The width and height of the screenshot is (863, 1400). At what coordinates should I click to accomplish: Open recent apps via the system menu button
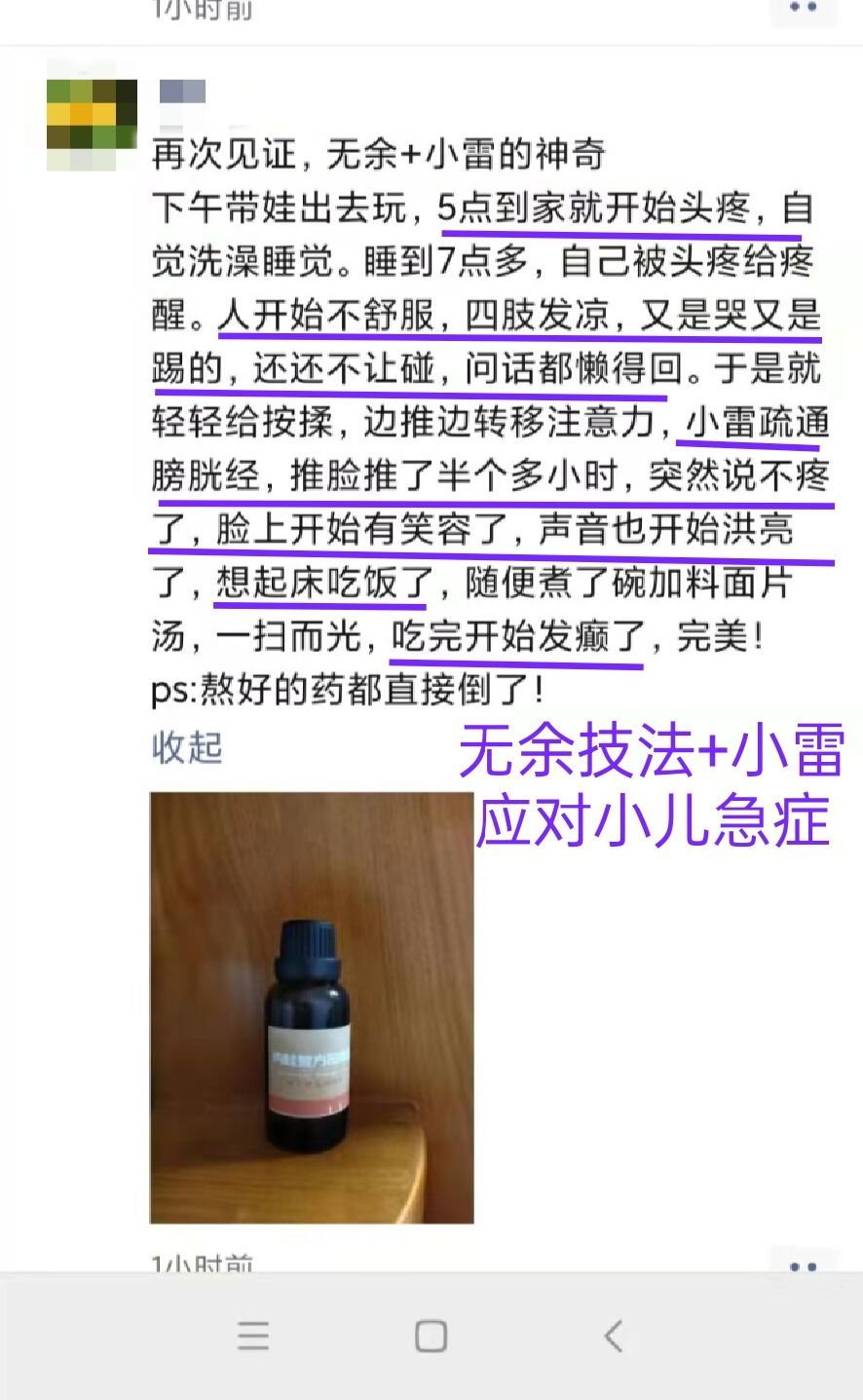click(x=253, y=1335)
